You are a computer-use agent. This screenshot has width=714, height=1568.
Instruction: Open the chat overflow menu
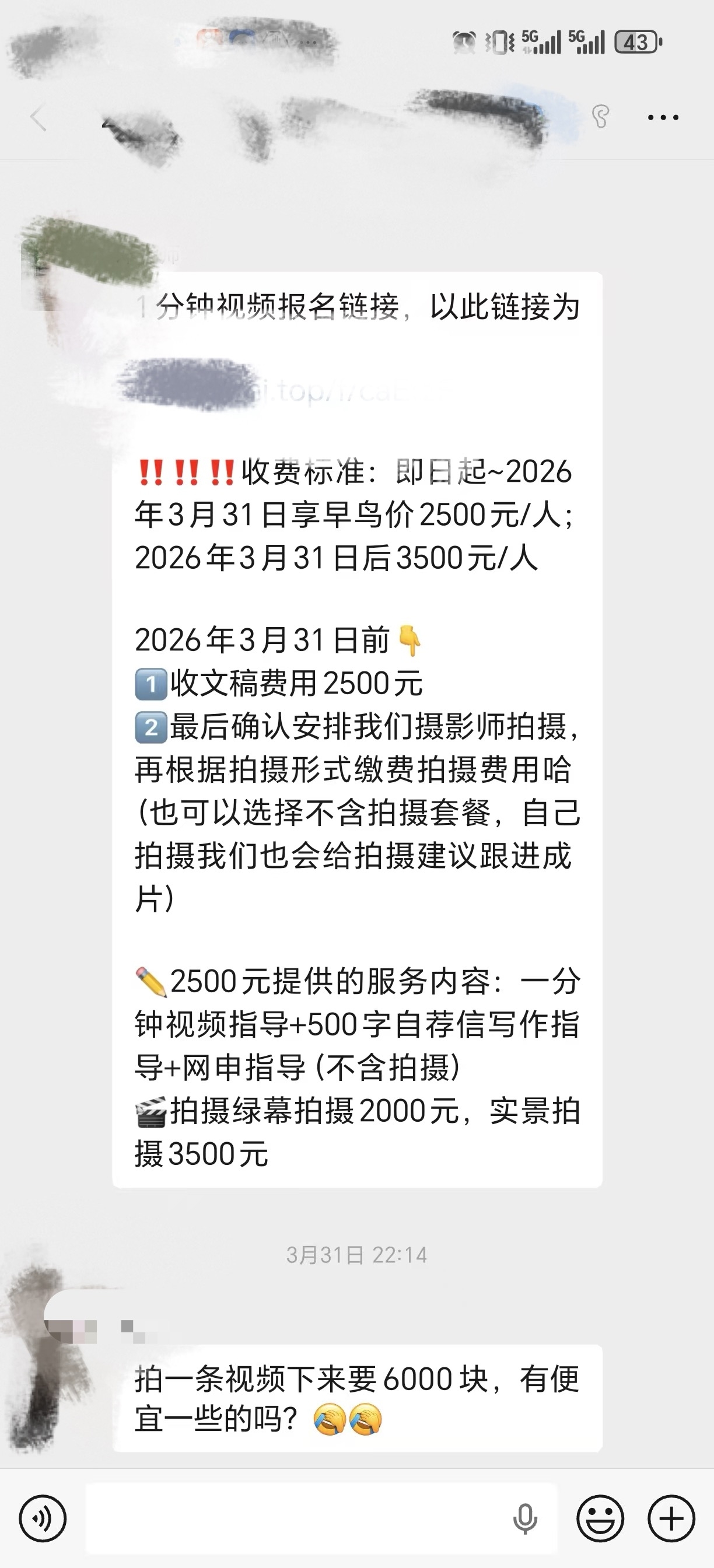pyautogui.click(x=663, y=117)
